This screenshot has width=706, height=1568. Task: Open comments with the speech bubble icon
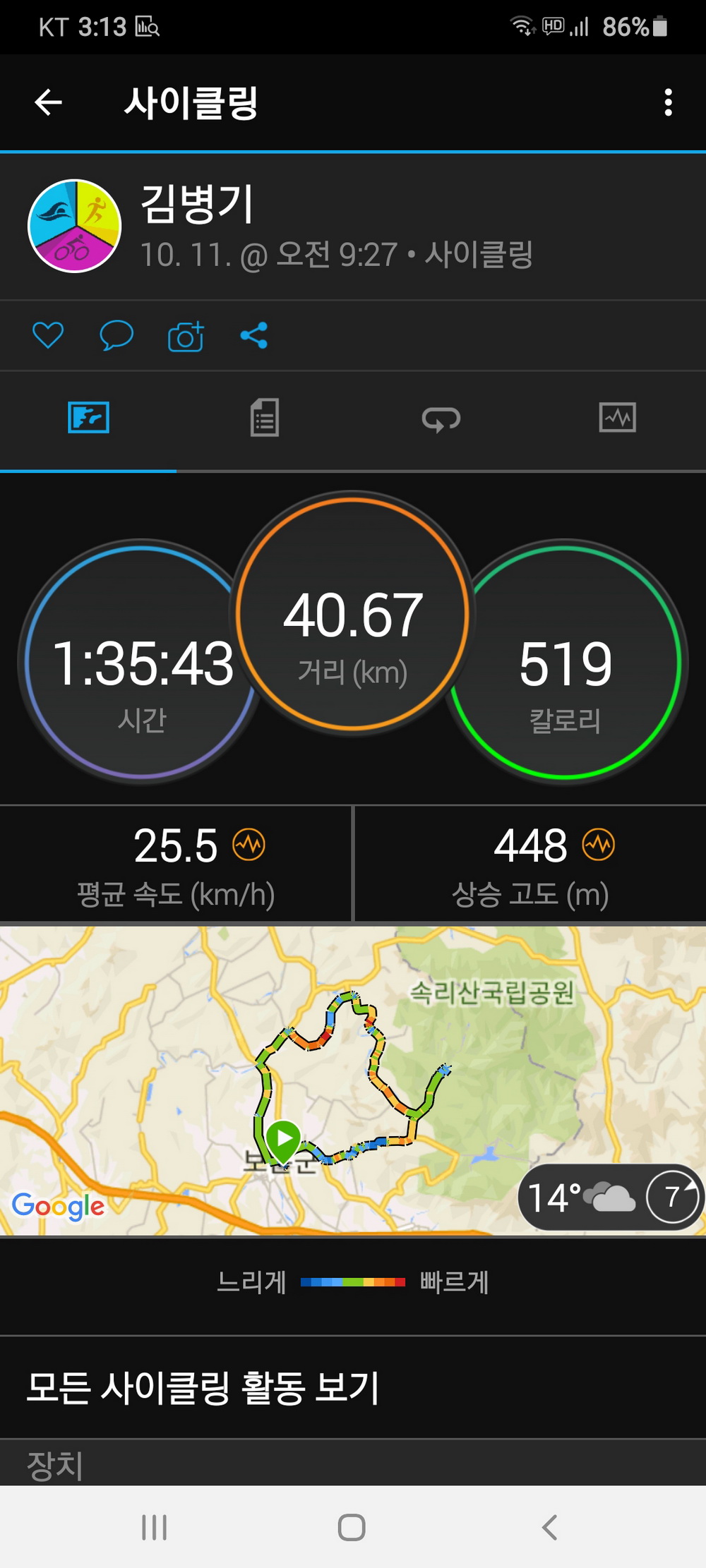pos(116,335)
